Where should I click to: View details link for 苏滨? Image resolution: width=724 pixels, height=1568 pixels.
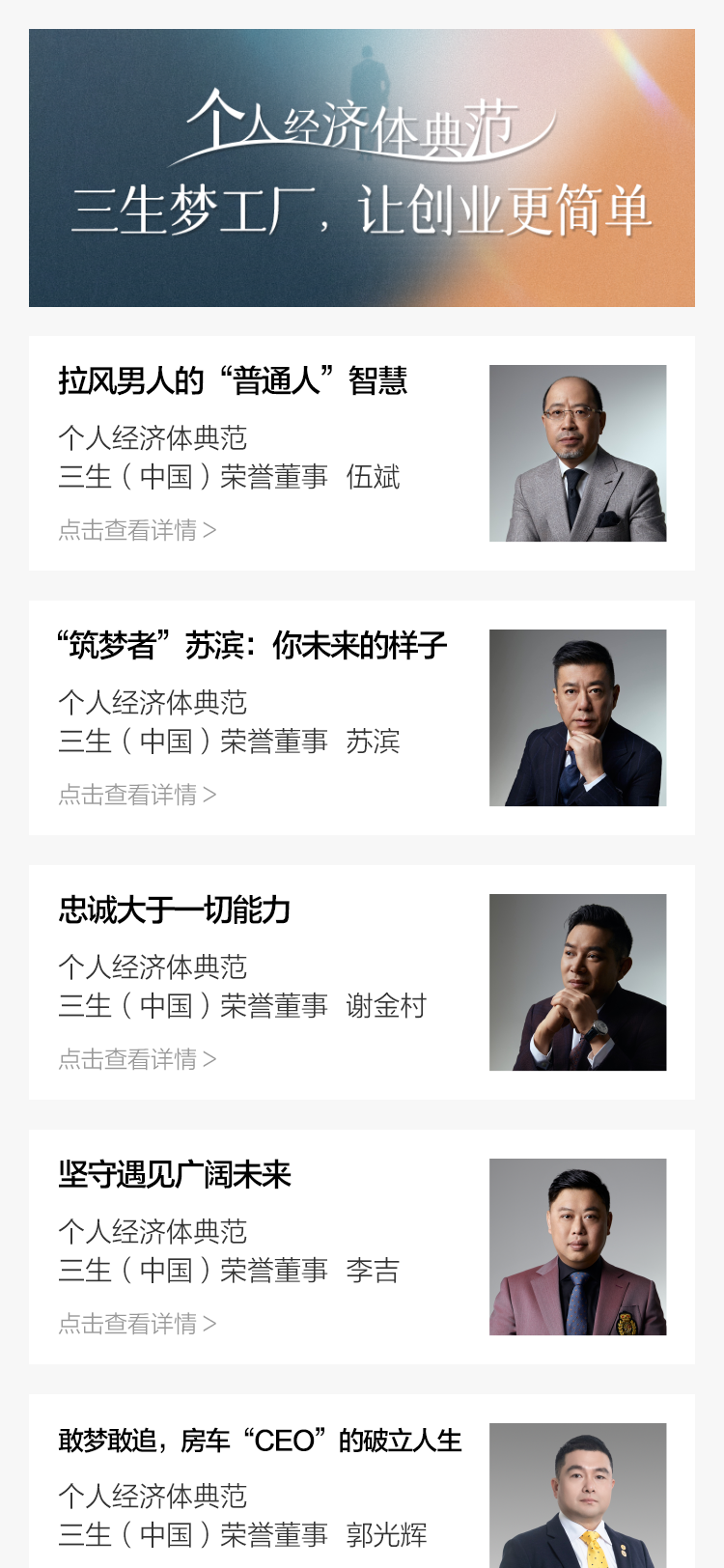pos(137,795)
